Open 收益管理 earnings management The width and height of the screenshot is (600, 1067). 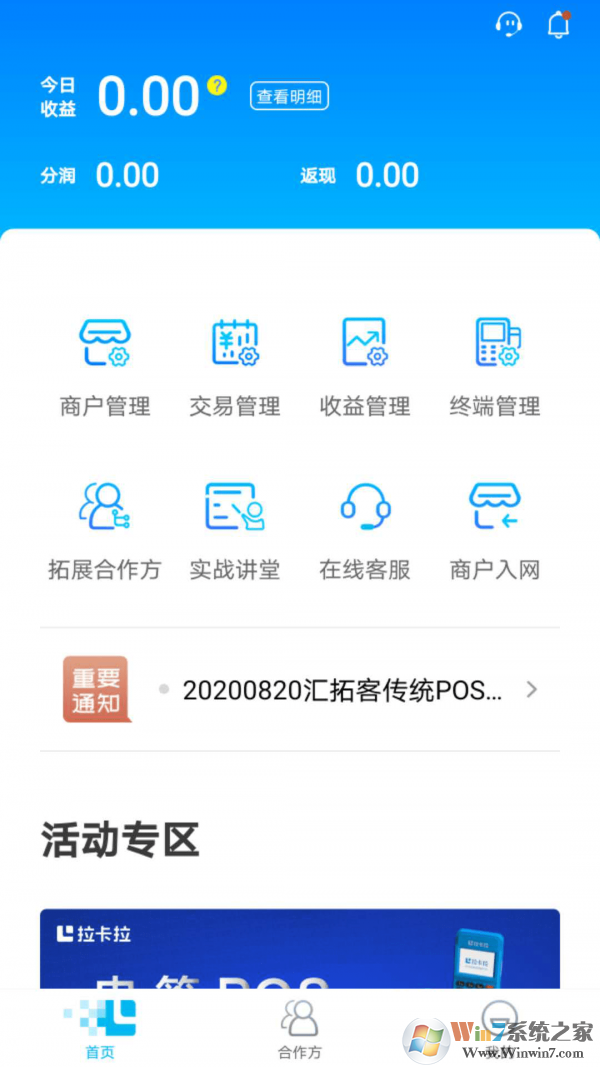tap(365, 367)
